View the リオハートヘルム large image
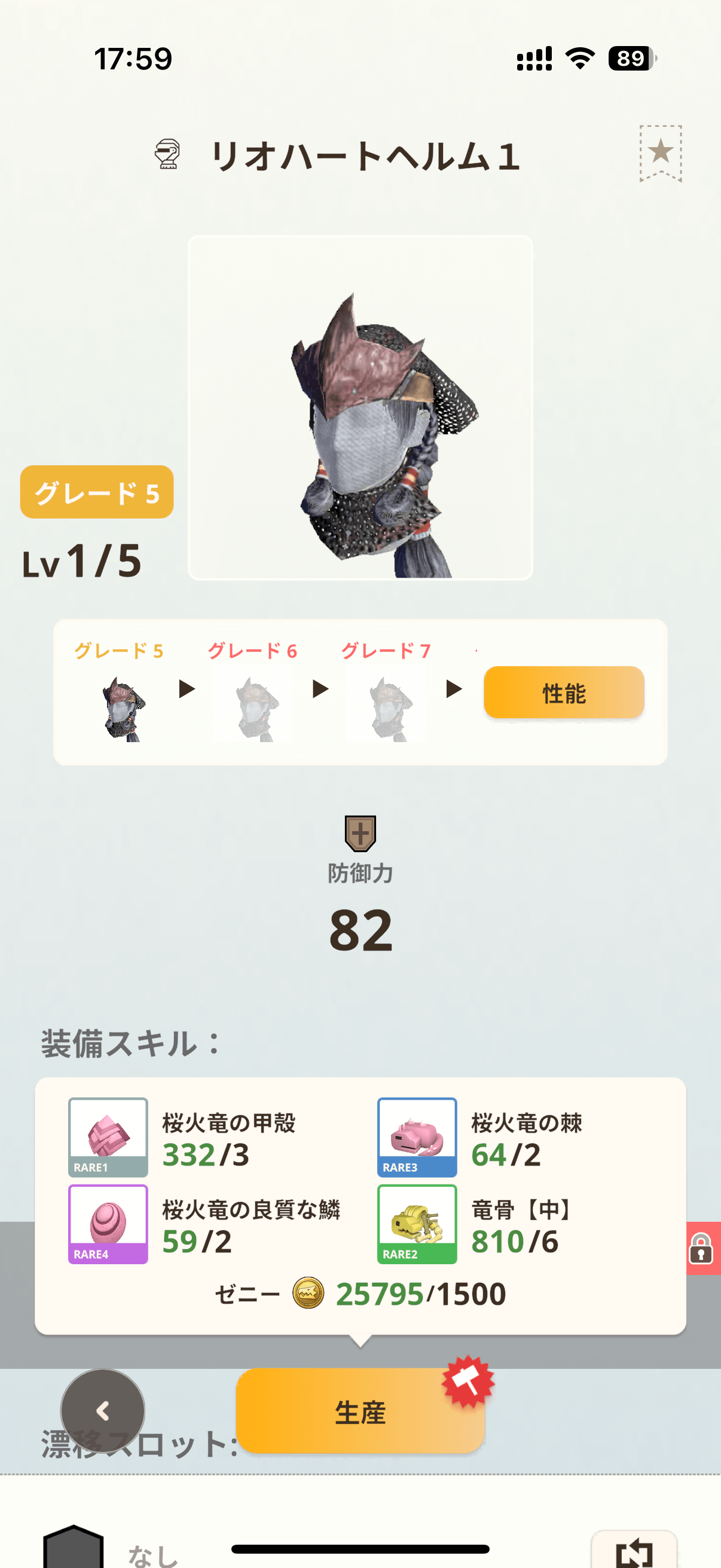Image resolution: width=721 pixels, height=1568 pixels. point(360,408)
